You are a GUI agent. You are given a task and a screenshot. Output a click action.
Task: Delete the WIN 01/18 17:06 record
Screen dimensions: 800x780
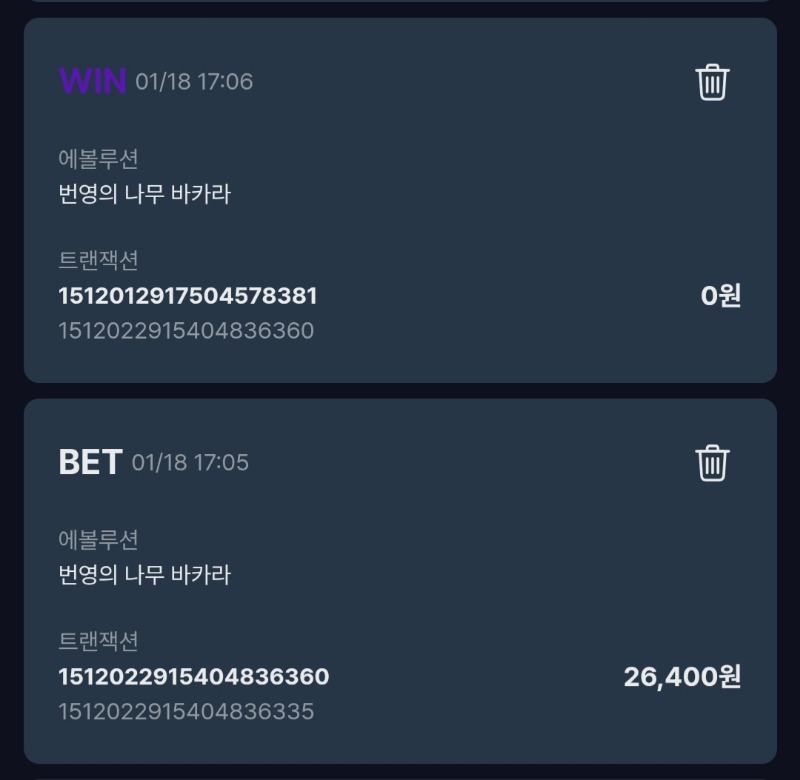click(x=712, y=82)
